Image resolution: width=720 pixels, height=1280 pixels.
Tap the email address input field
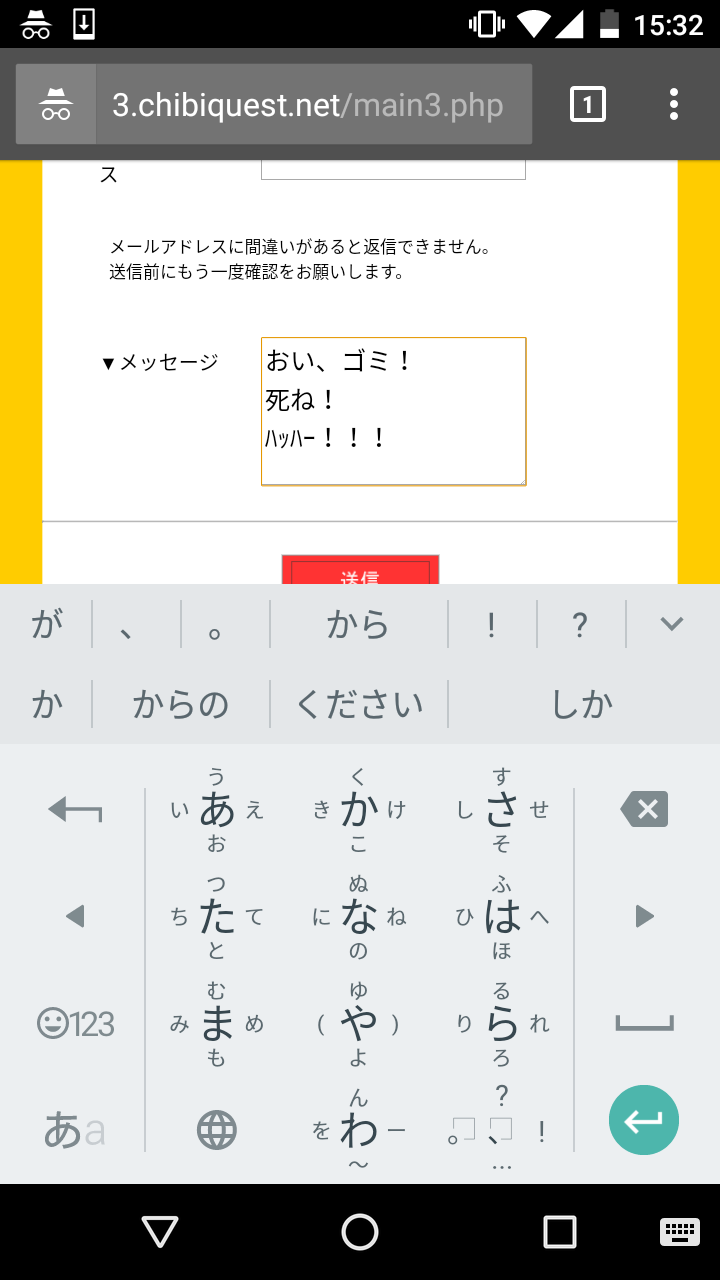point(393,168)
